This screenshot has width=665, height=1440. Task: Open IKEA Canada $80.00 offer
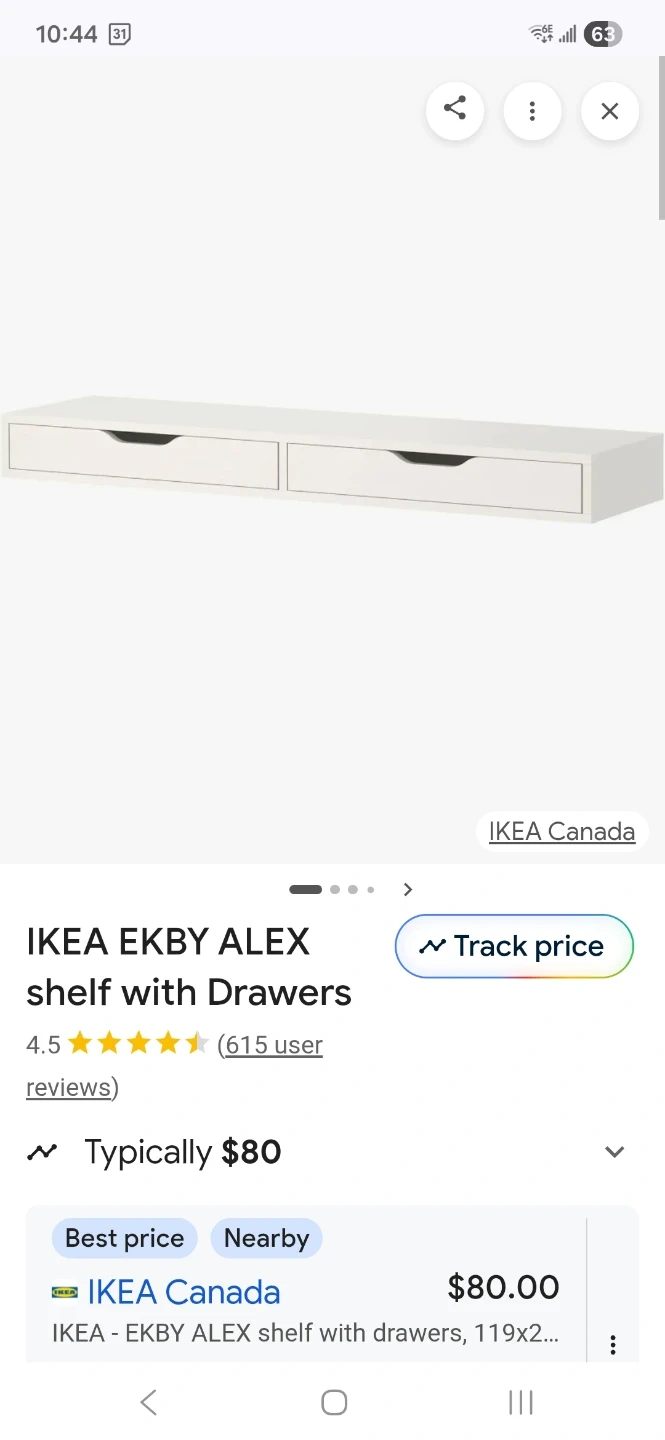pos(305,1292)
